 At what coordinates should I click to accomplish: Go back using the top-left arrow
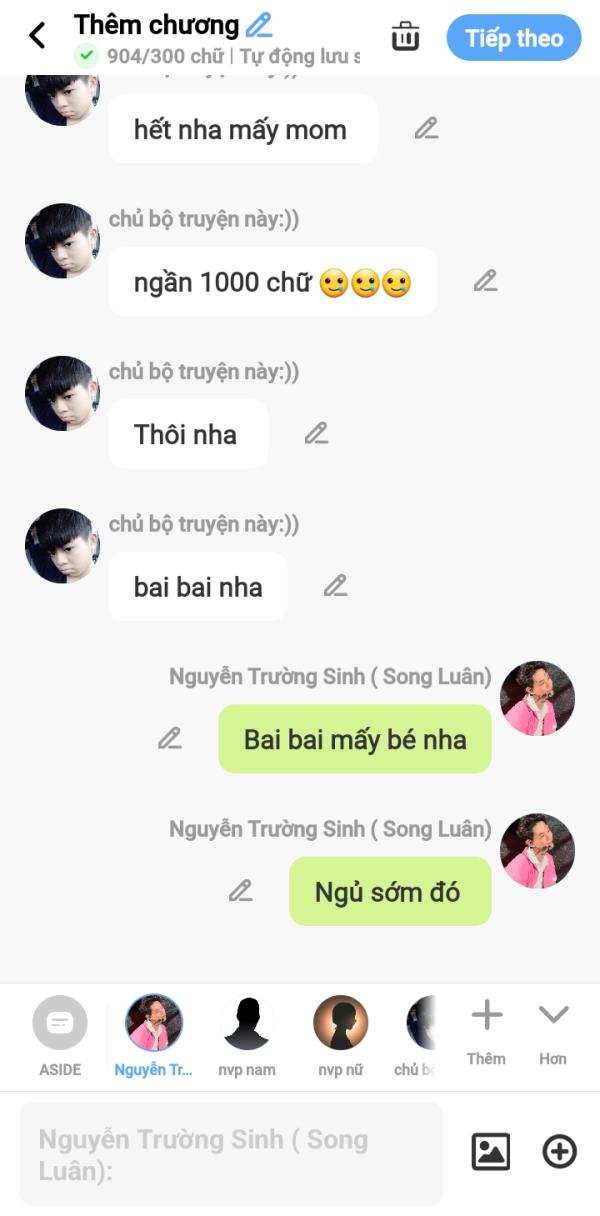37,37
